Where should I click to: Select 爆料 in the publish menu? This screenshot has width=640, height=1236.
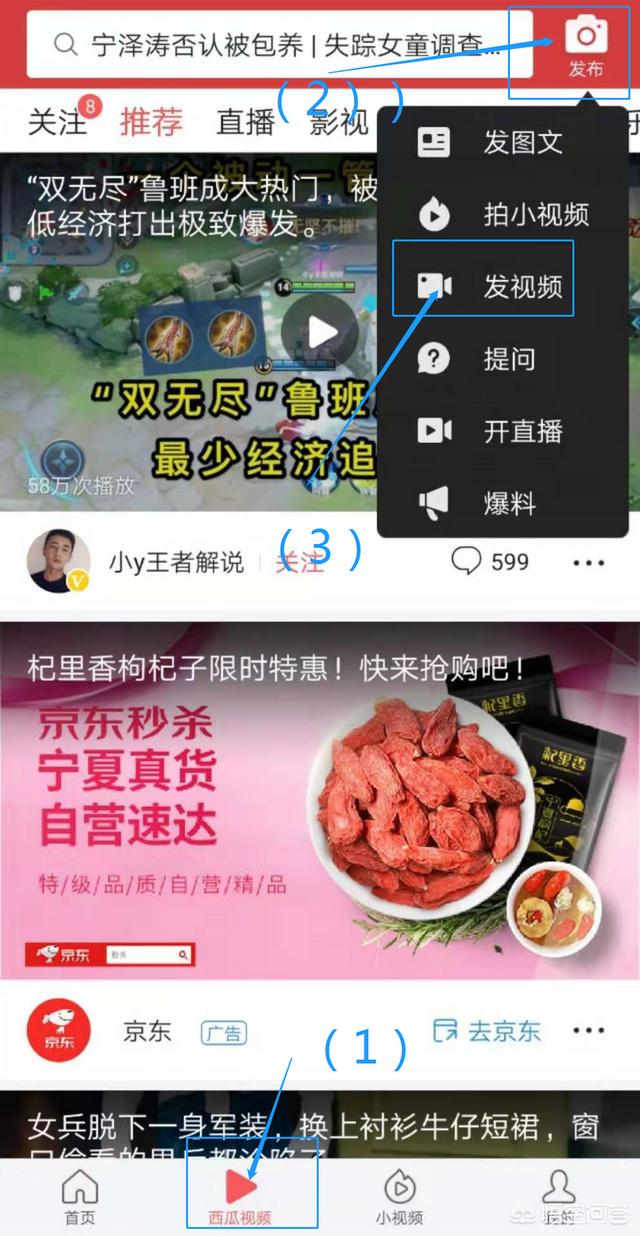point(502,503)
